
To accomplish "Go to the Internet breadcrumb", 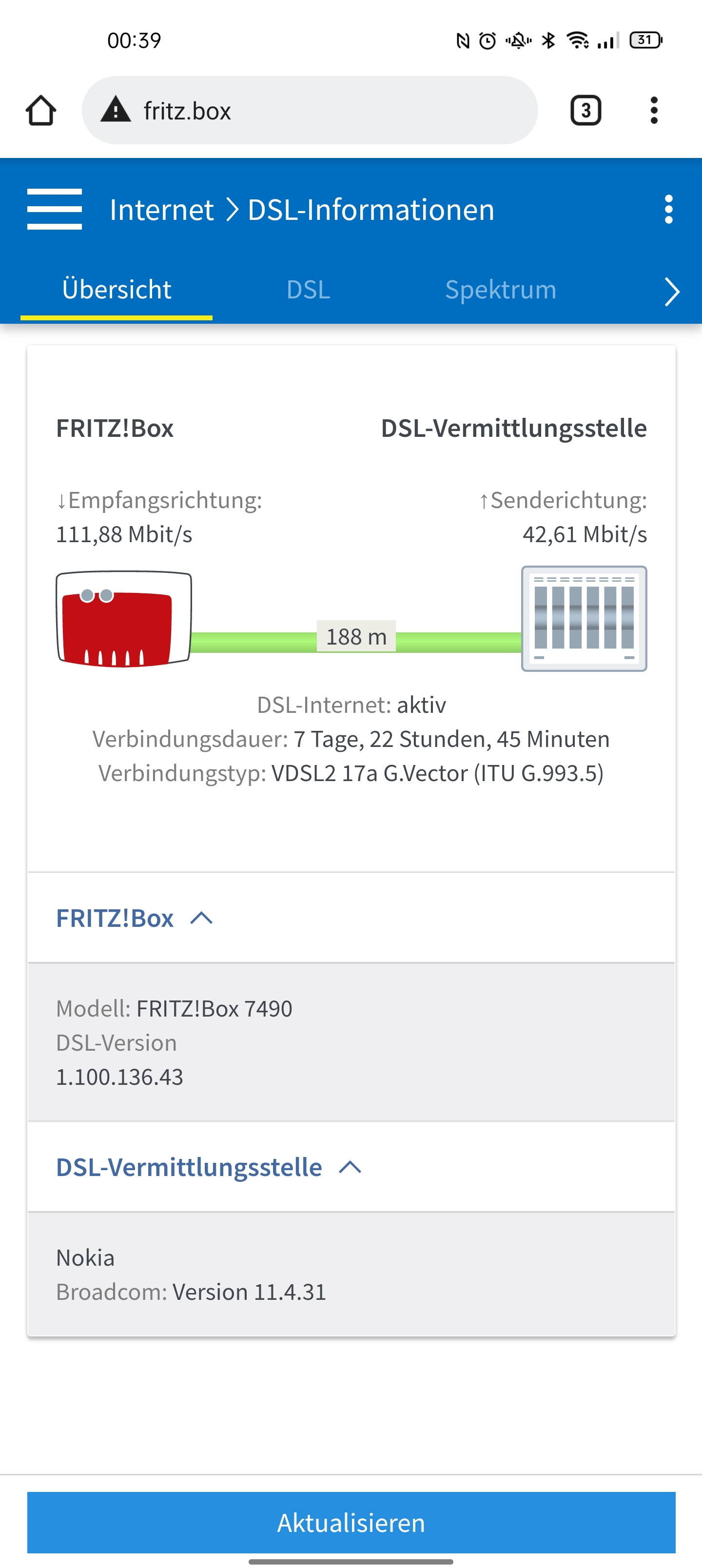I will [161, 210].
